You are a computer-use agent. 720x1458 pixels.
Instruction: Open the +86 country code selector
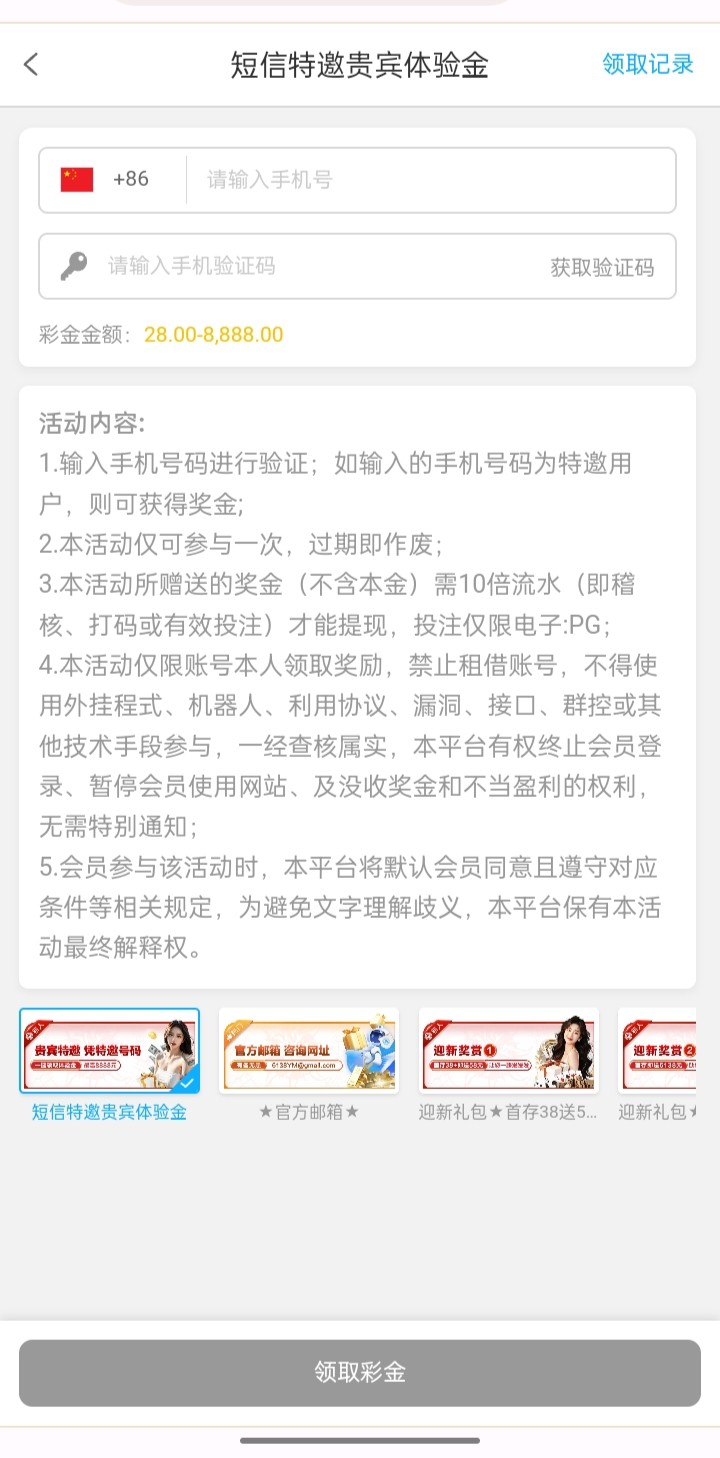coord(112,180)
